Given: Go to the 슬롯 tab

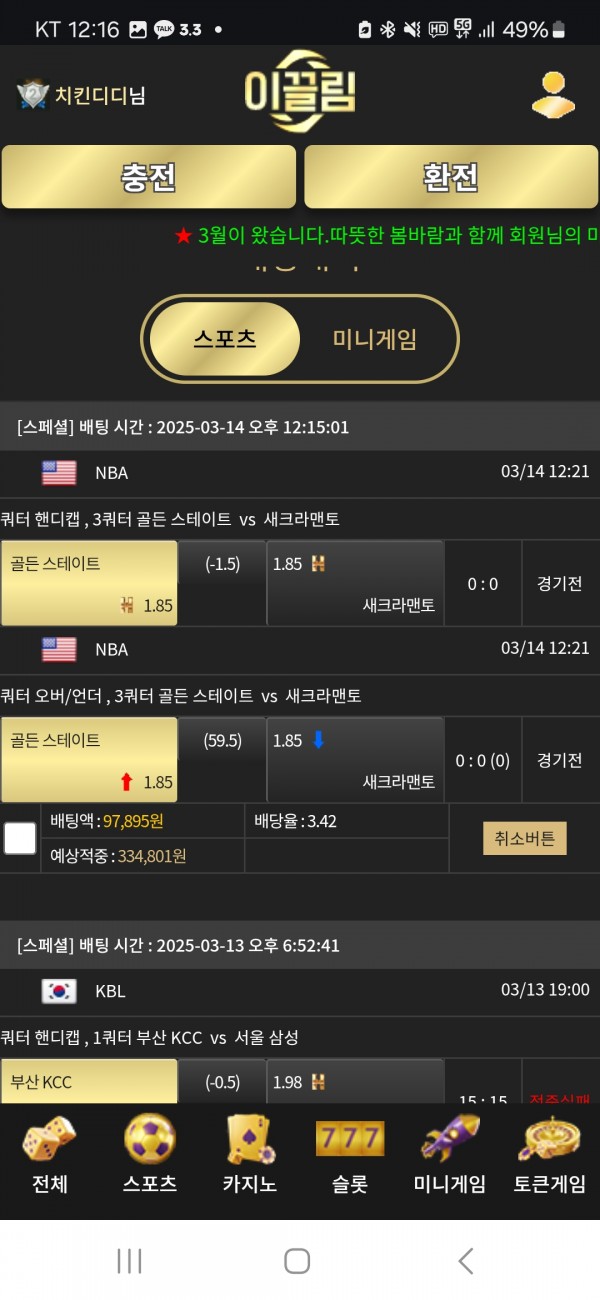Looking at the screenshot, I should [x=350, y=1155].
